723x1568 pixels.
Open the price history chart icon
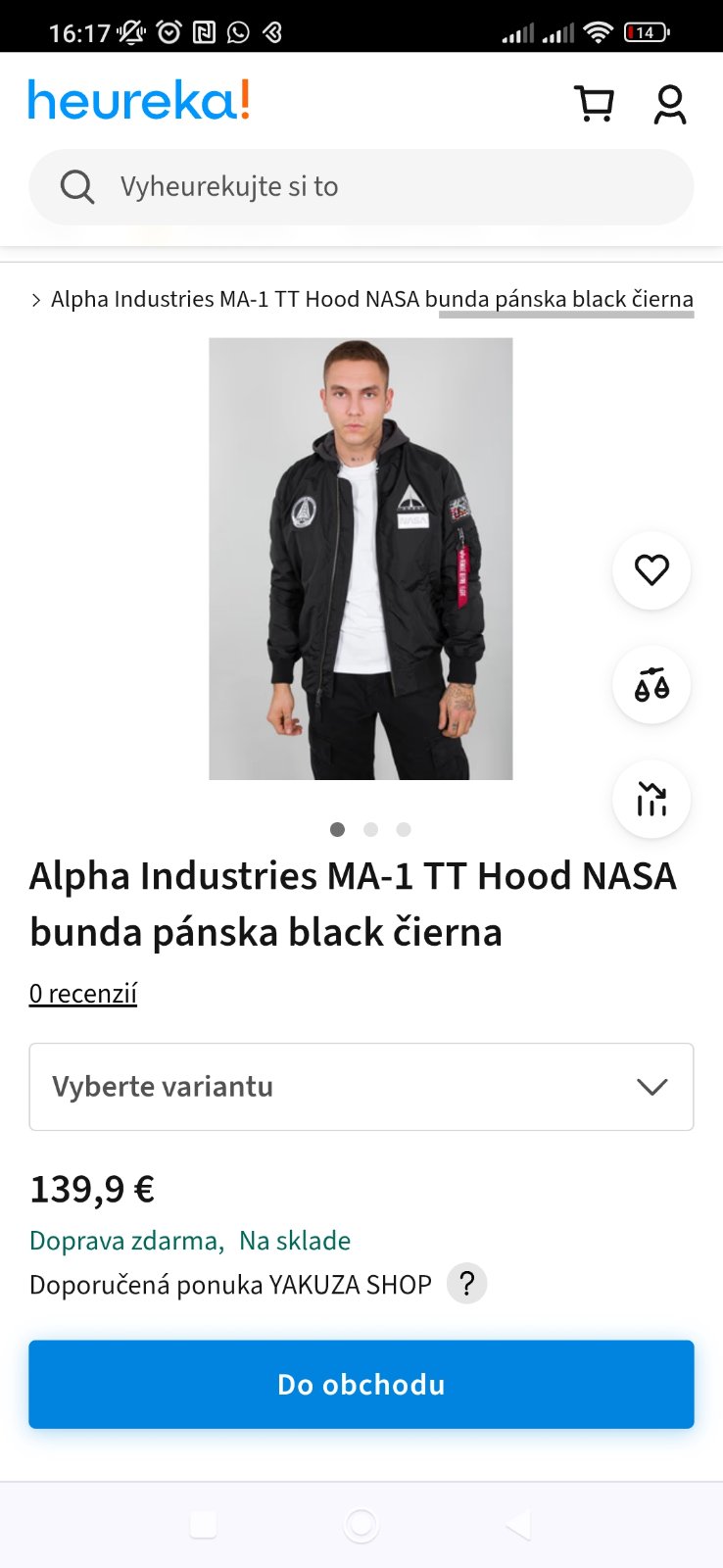[x=651, y=799]
